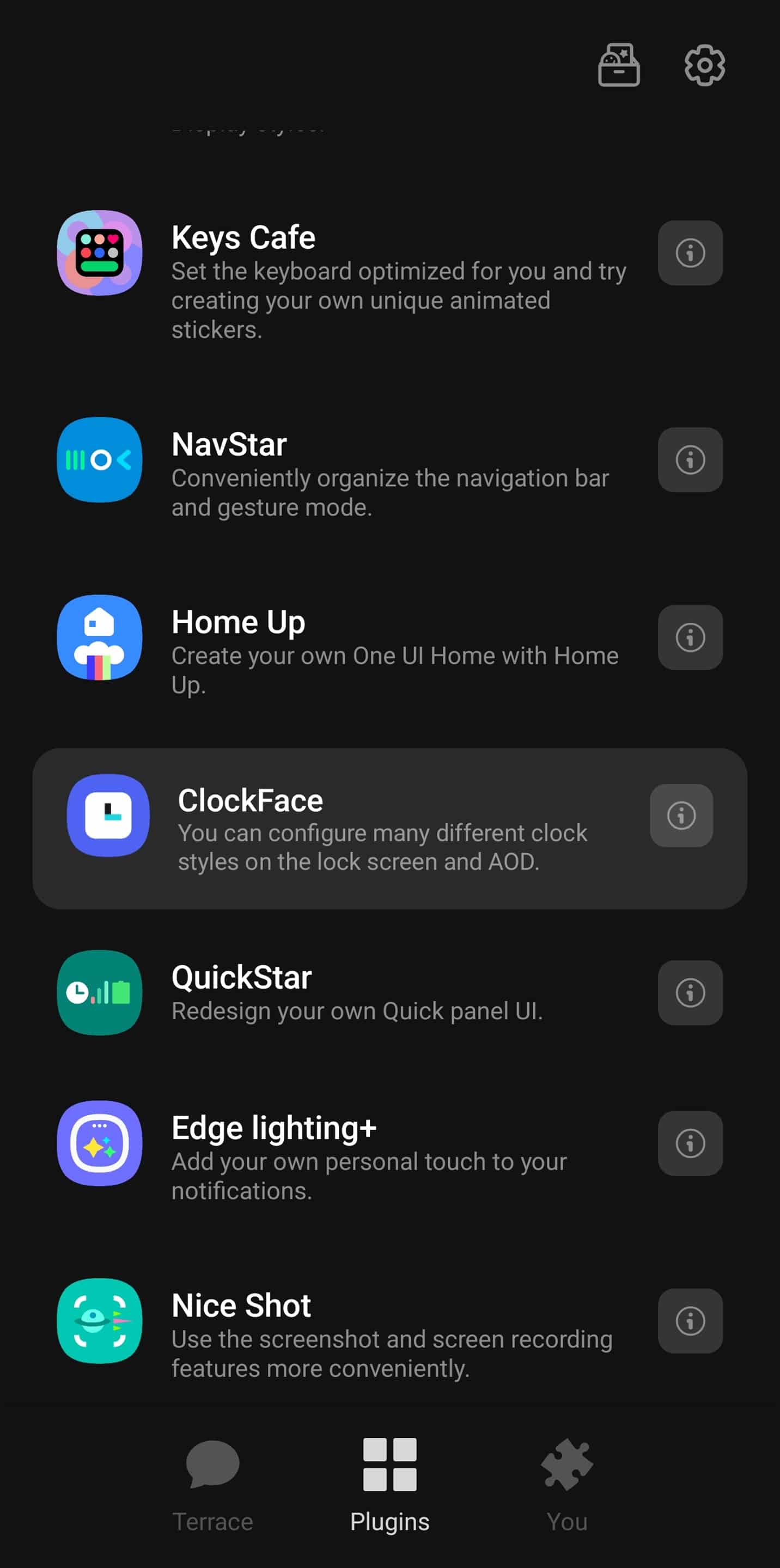780x1568 pixels.
Task: Open QuickStar plugin
Action: tap(341, 992)
